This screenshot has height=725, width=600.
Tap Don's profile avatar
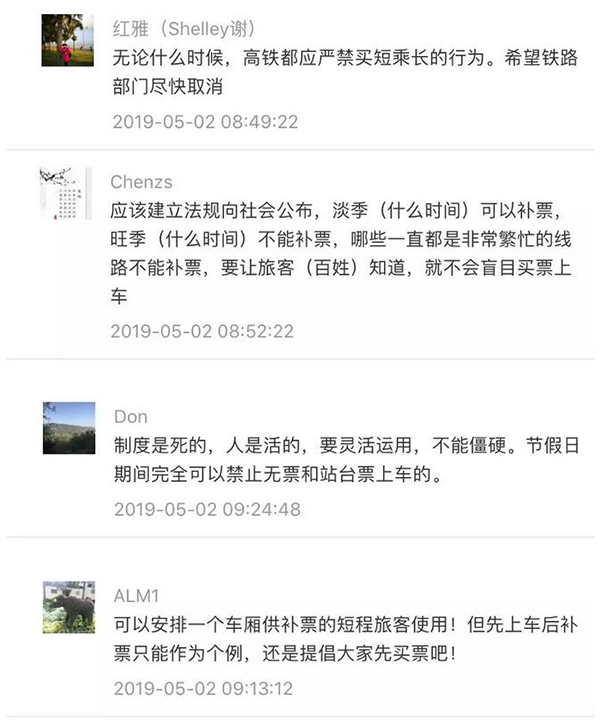[x=68, y=427]
